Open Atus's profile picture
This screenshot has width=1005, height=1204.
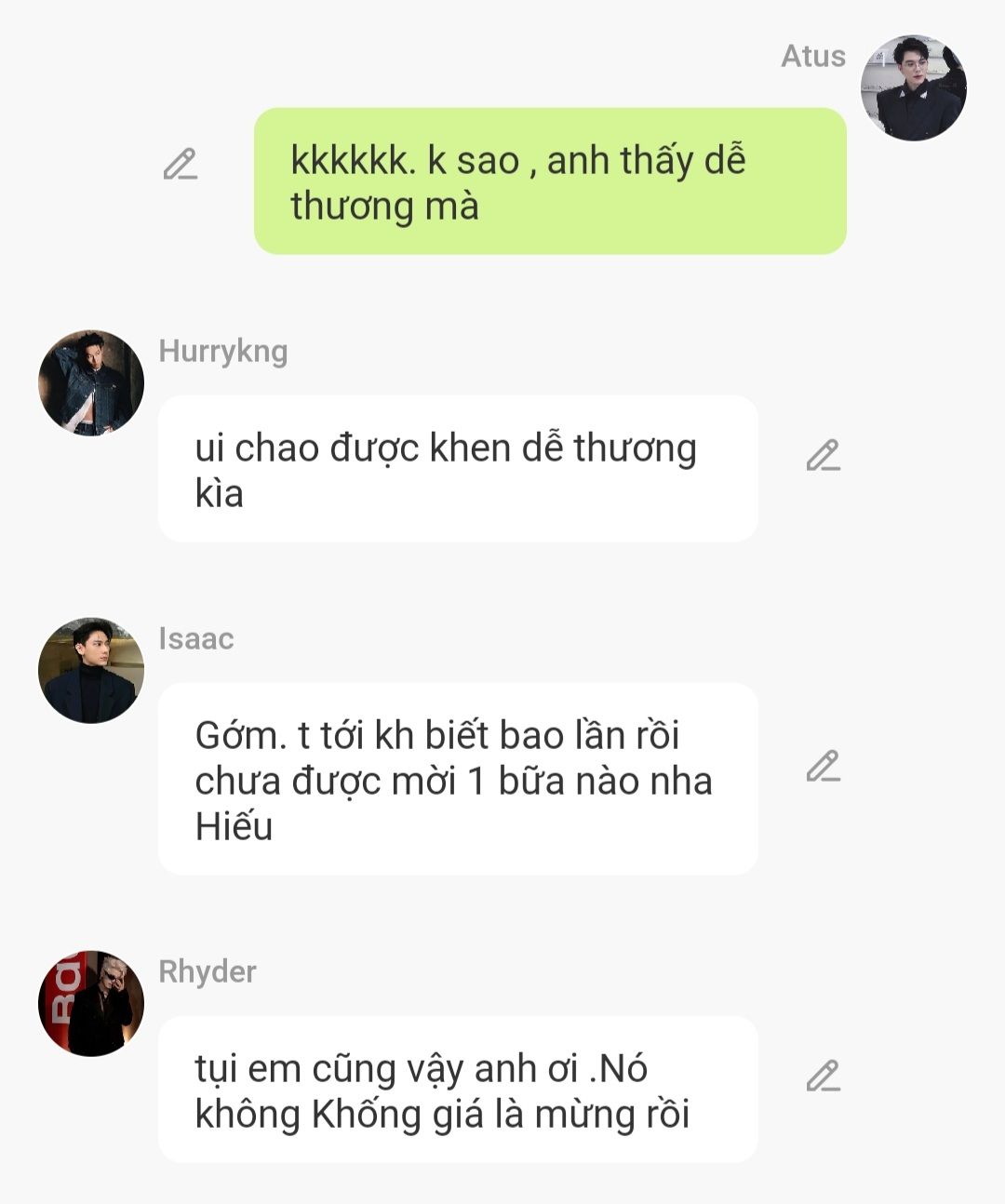(913, 88)
